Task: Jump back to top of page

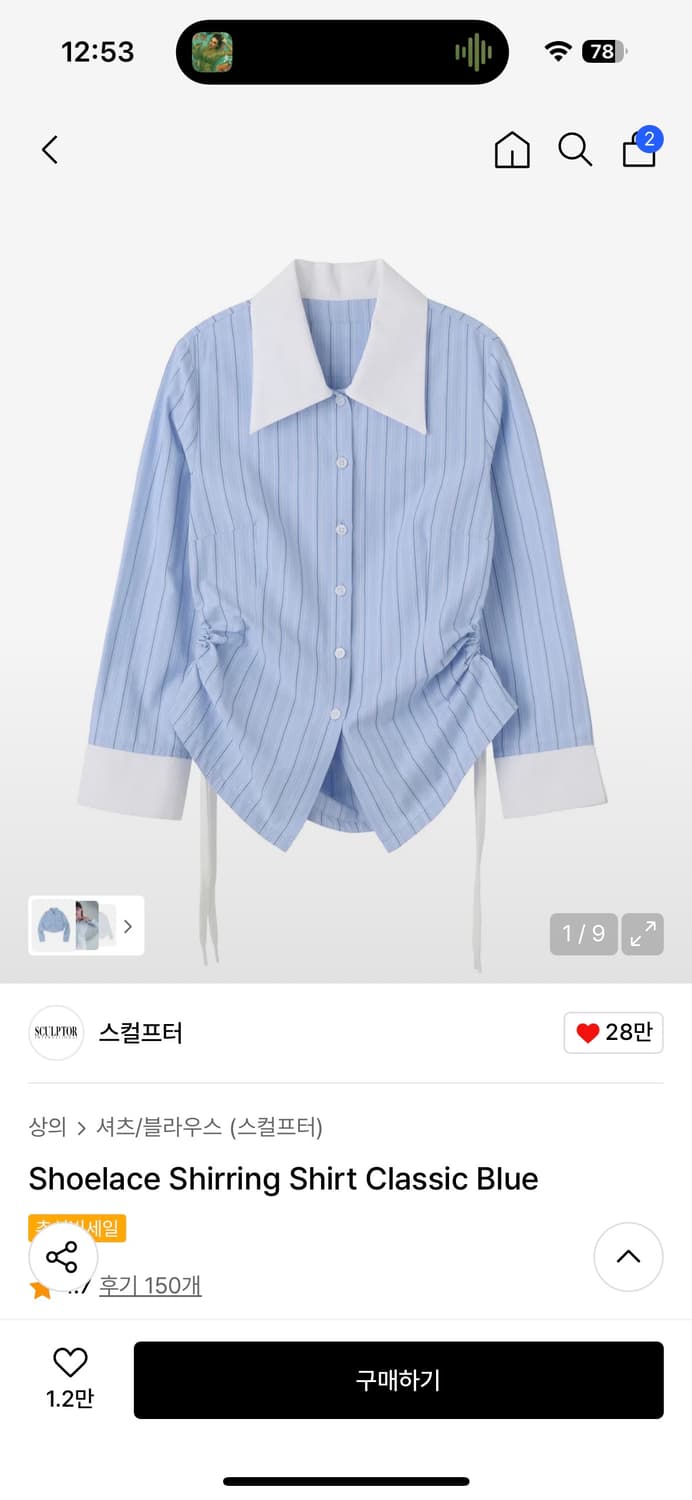Action: pyautogui.click(x=628, y=1257)
